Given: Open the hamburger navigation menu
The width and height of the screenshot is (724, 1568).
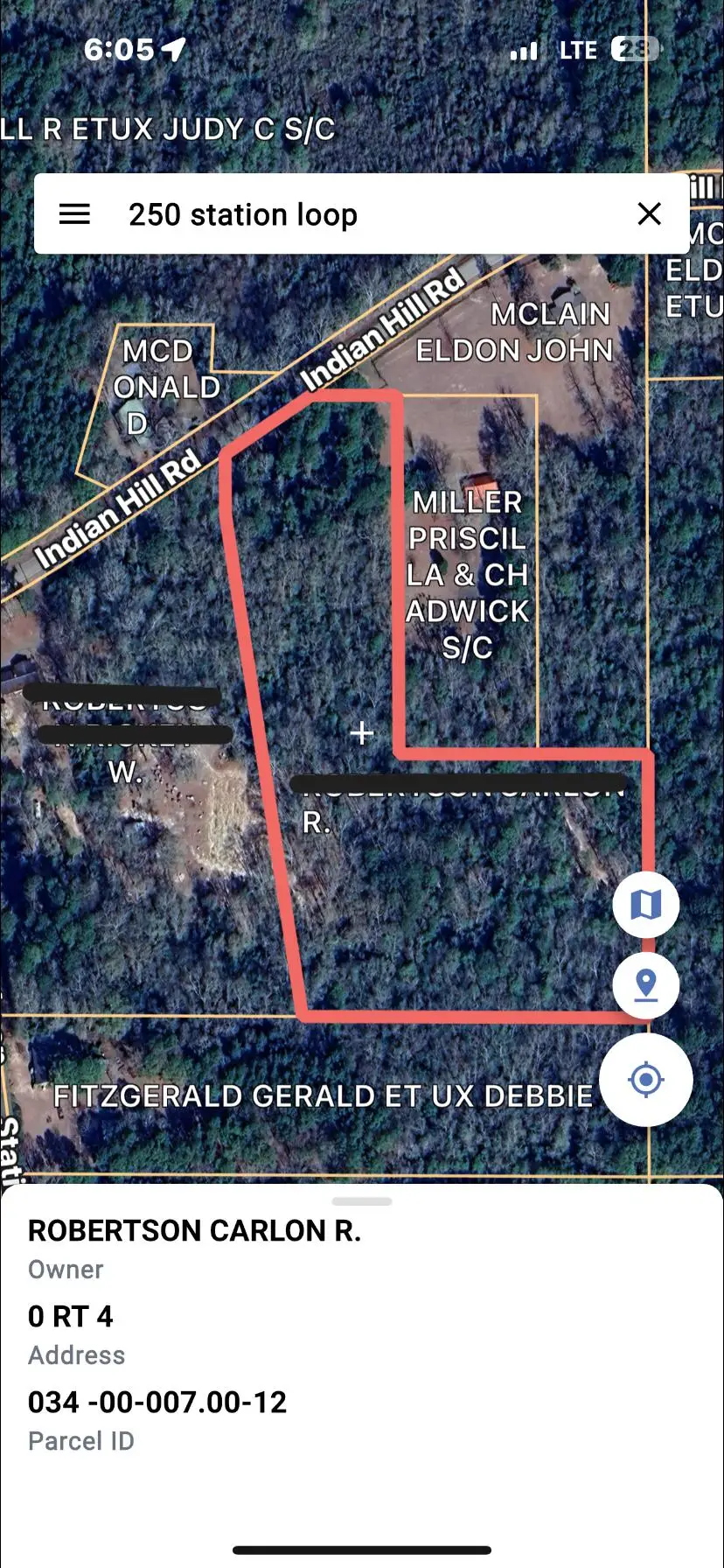Looking at the screenshot, I should coord(75,213).
